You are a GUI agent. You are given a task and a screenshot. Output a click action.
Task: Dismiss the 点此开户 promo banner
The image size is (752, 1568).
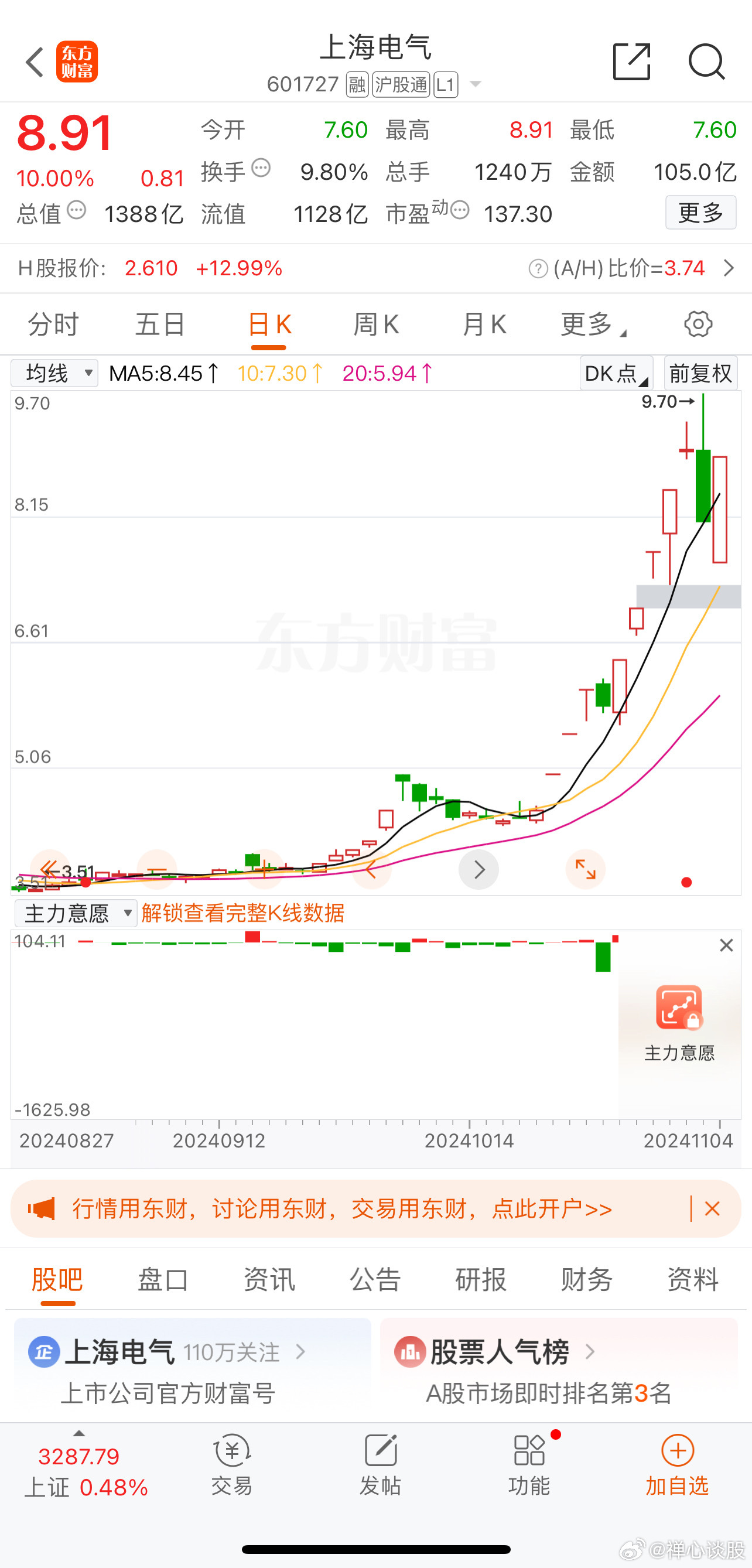coord(712,1208)
